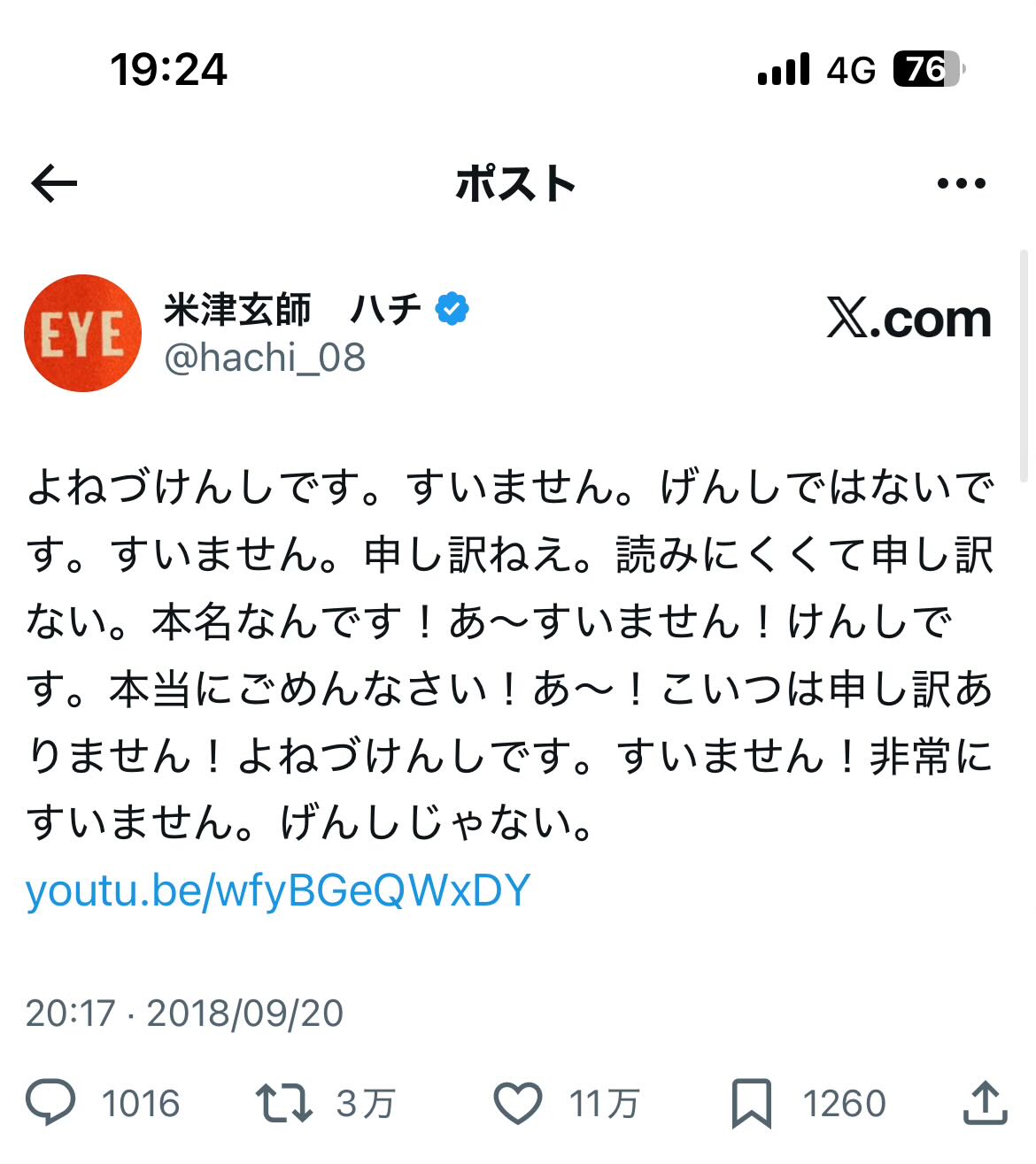Bookmark this post
The image size is (1036, 1164).
point(751,1103)
